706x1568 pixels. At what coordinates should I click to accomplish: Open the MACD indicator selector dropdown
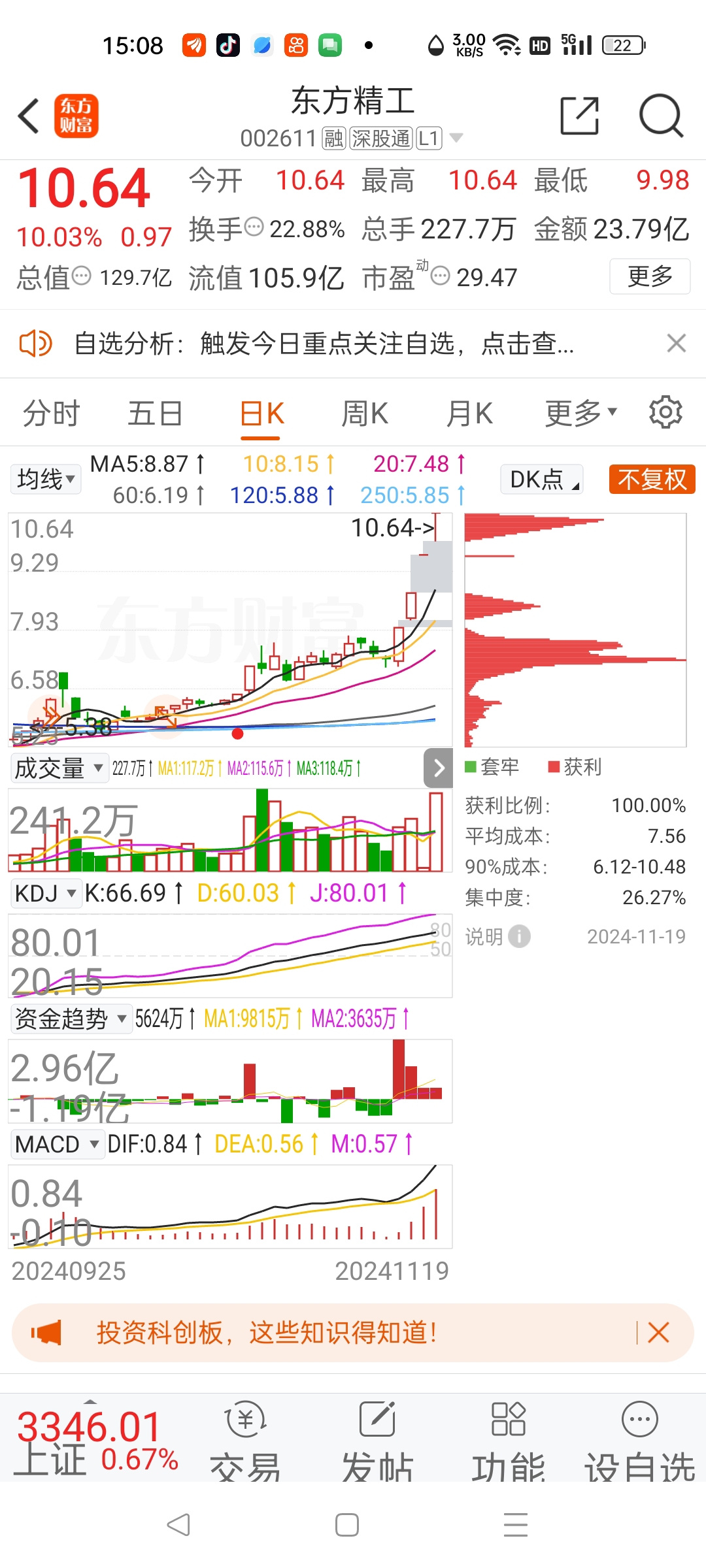tap(58, 1144)
